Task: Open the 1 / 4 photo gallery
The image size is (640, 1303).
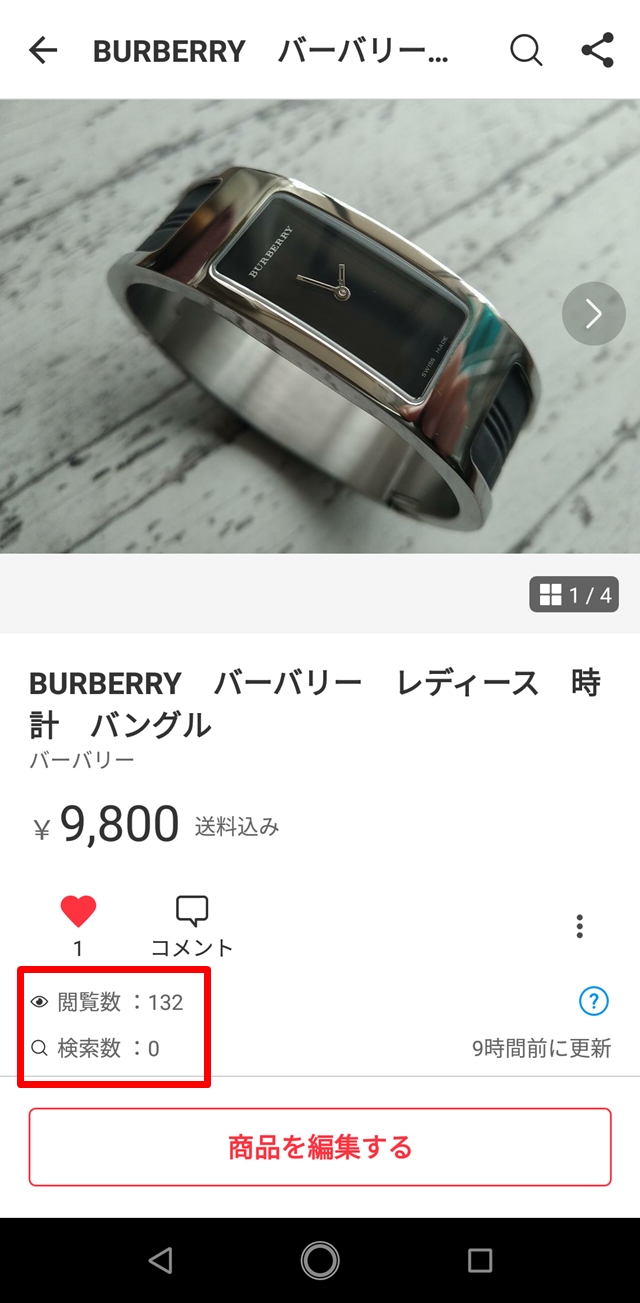Action: tap(574, 595)
